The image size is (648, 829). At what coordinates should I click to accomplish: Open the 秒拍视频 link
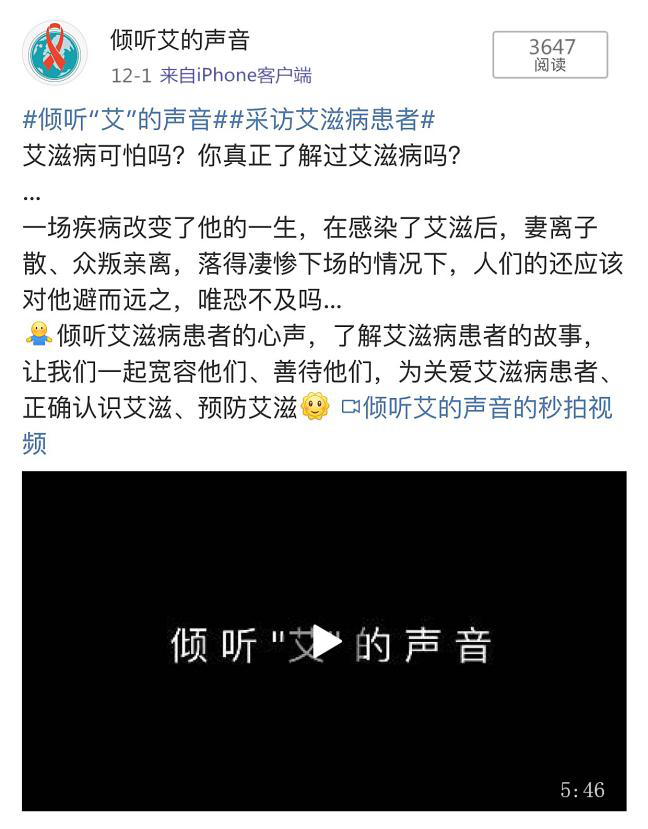click(x=488, y=408)
